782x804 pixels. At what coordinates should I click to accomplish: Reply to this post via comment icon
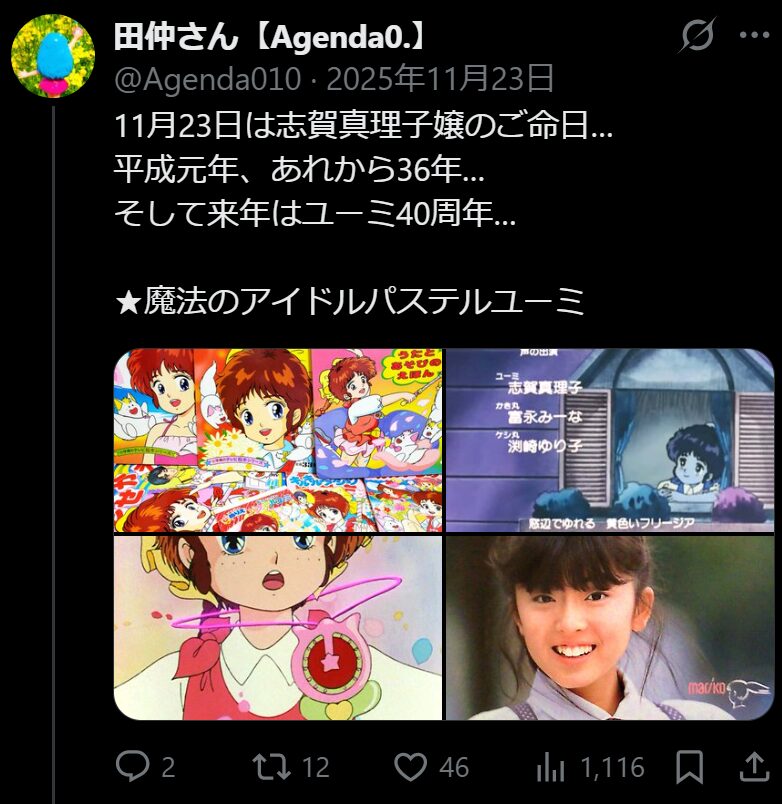(x=132, y=767)
